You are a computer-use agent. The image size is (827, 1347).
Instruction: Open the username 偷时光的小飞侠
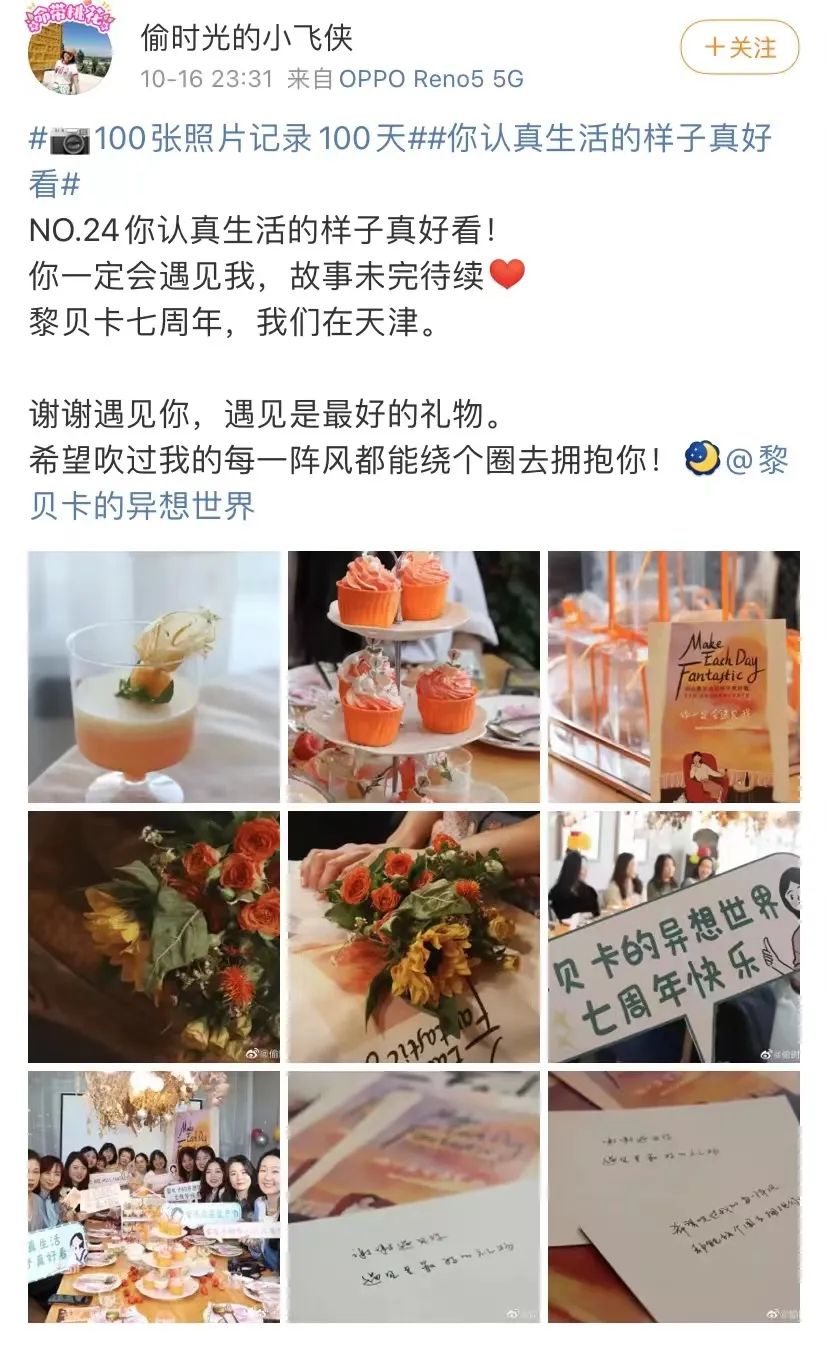tap(246, 38)
